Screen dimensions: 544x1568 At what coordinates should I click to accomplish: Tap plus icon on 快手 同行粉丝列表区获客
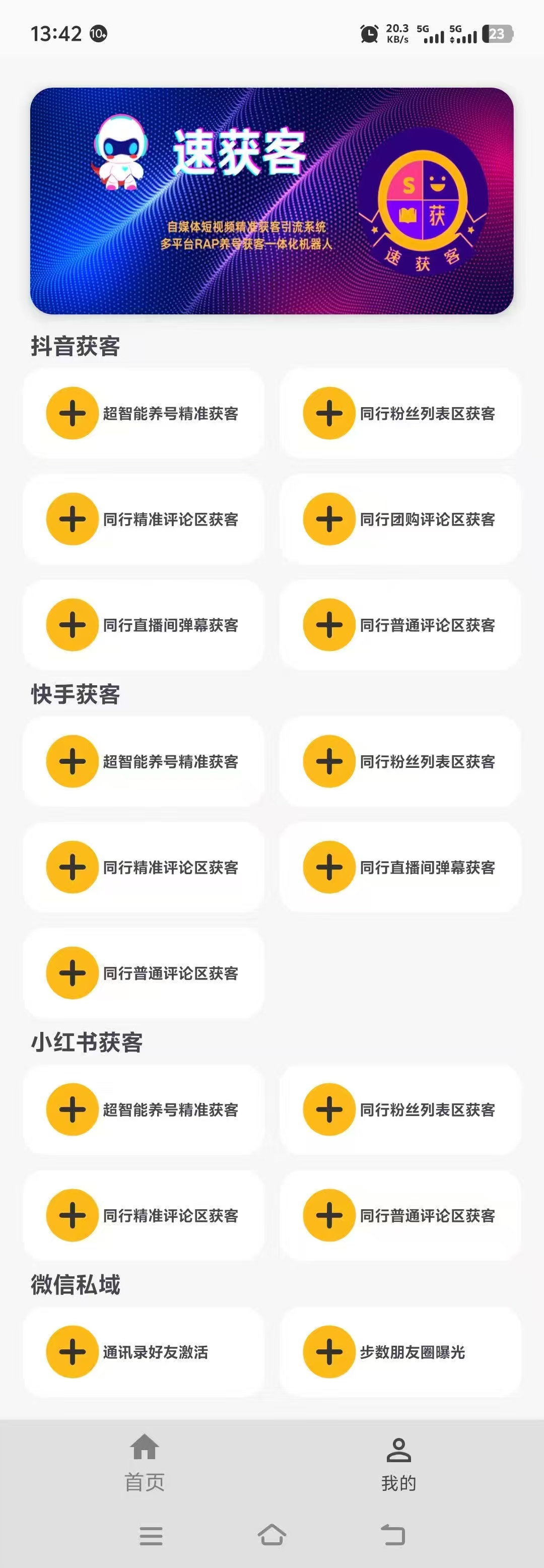[328, 761]
